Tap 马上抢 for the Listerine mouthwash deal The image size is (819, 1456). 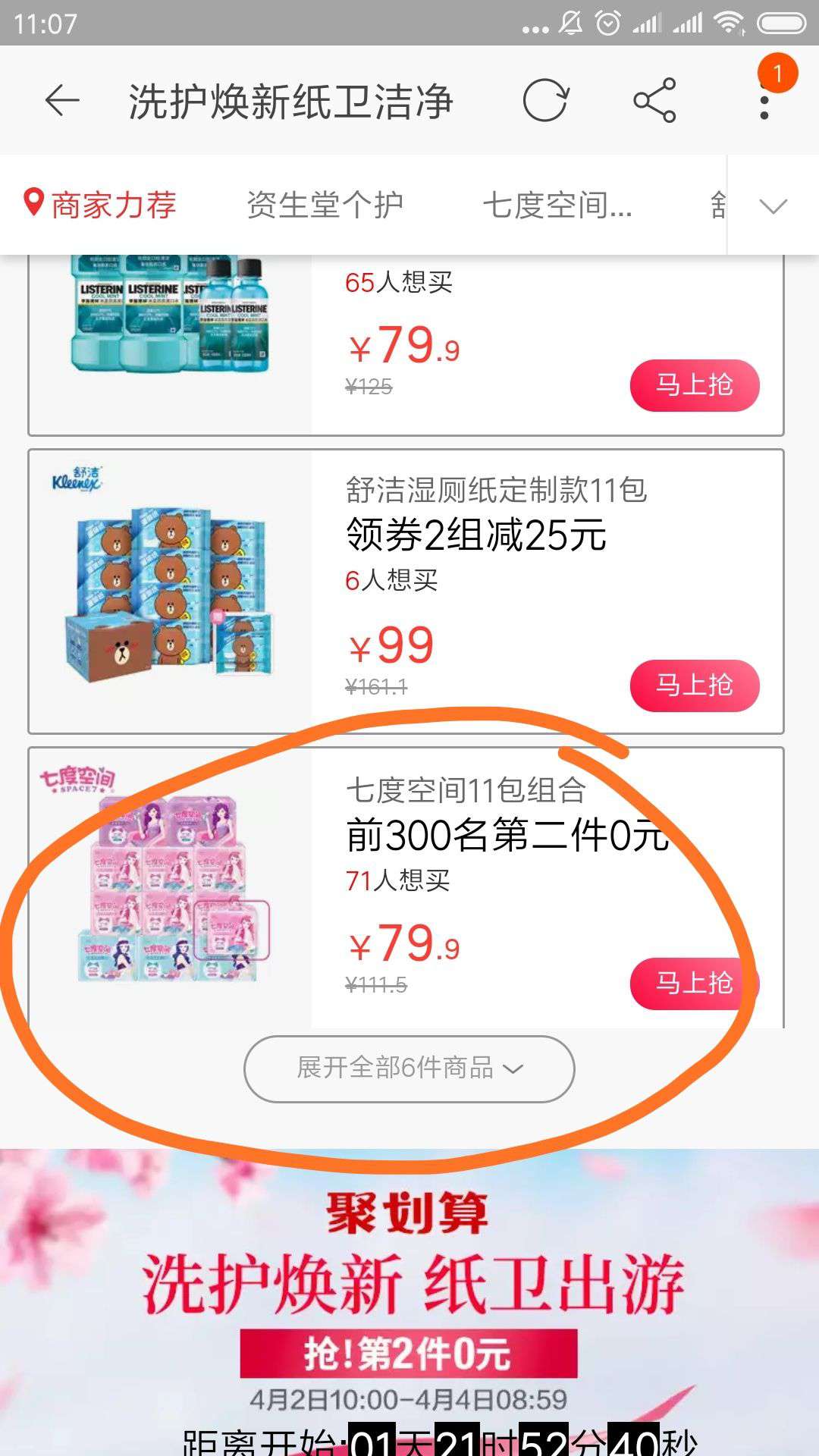point(693,385)
